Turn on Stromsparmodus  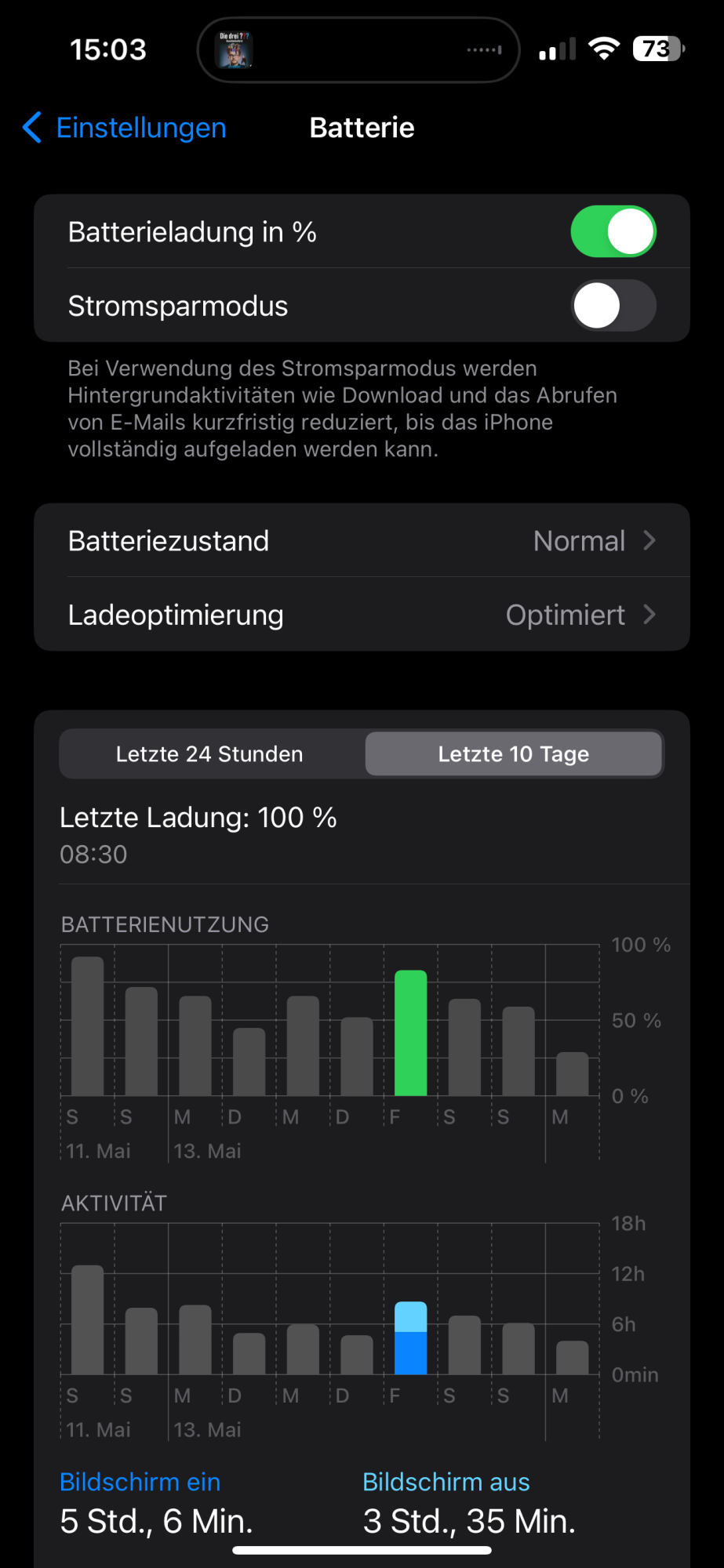click(x=613, y=306)
